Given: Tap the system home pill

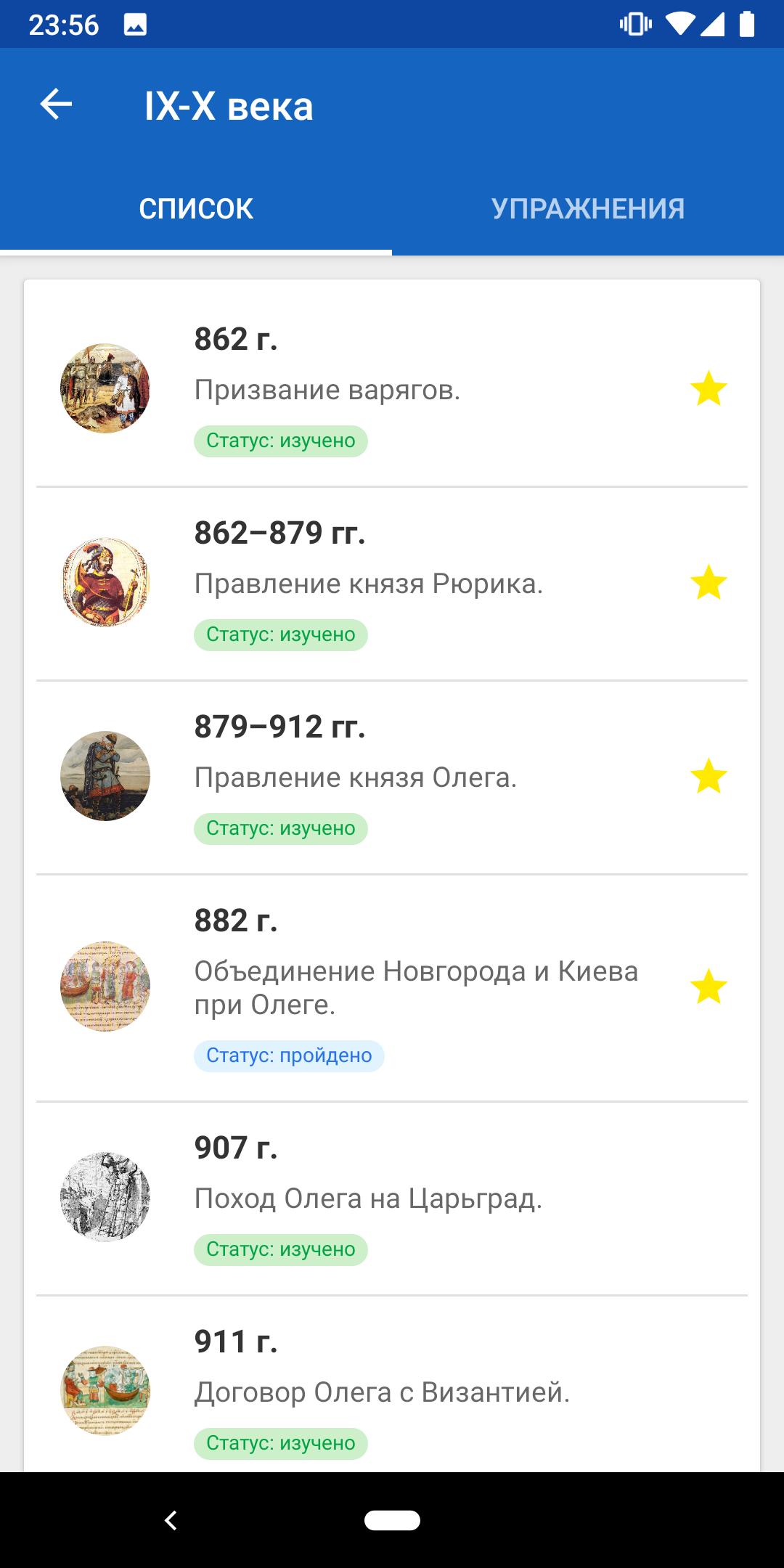Looking at the screenshot, I should coord(392,1520).
